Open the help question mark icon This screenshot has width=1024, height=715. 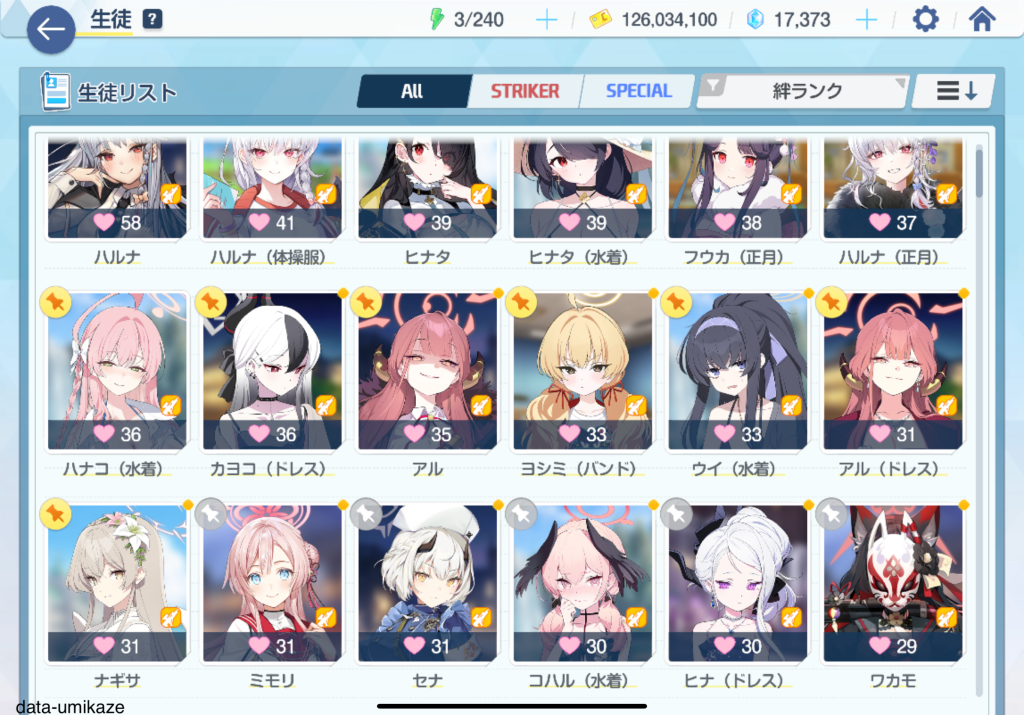(152, 19)
